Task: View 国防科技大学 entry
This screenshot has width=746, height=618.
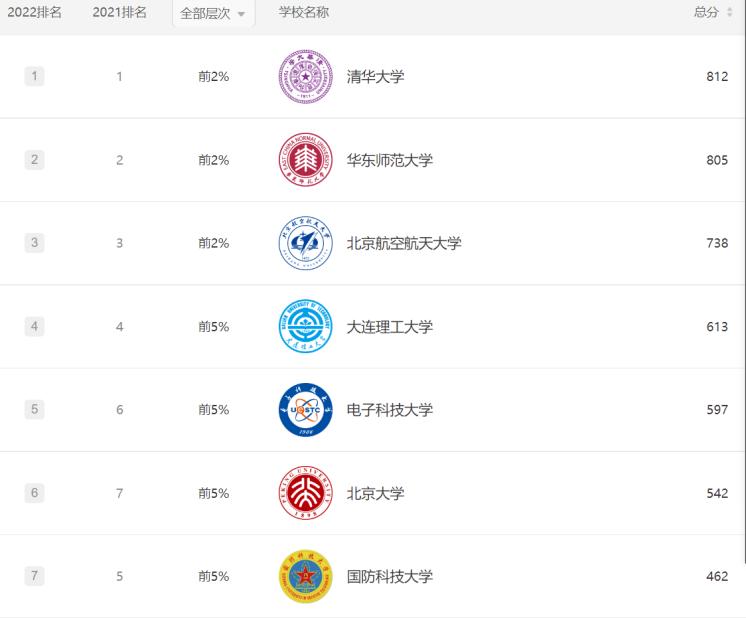Action: 389,576
